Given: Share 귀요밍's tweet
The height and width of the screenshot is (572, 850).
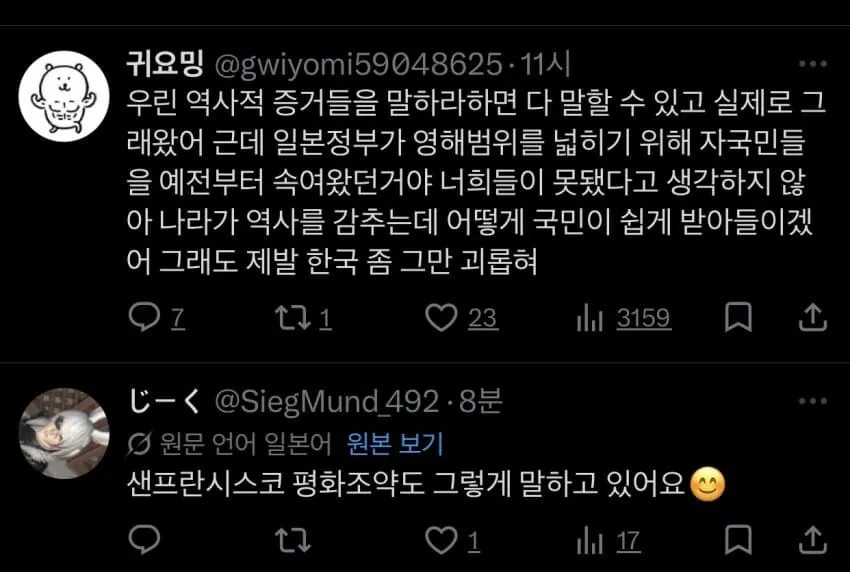Looking at the screenshot, I should [813, 318].
